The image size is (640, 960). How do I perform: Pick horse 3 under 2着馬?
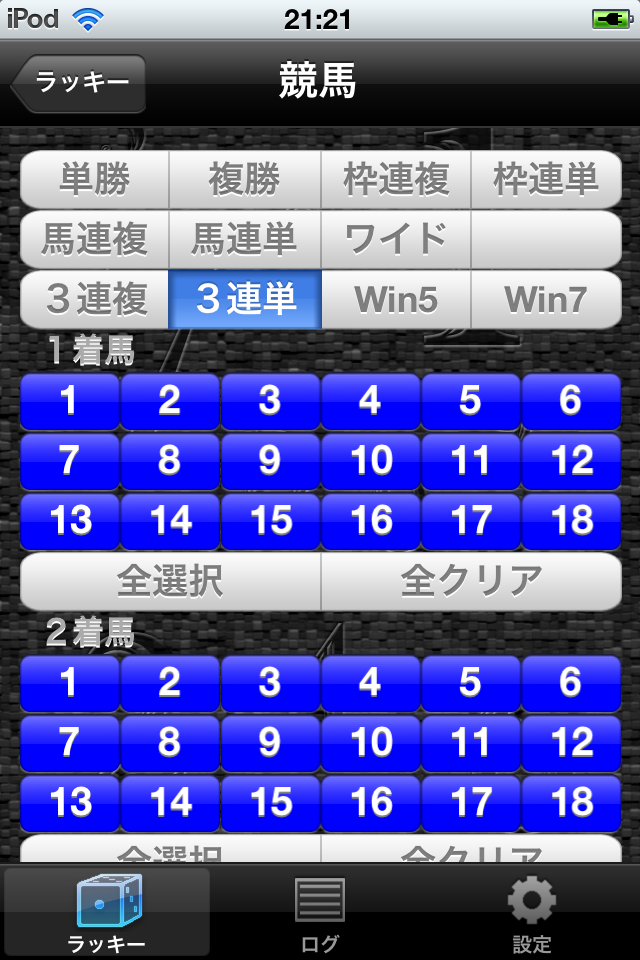270,683
